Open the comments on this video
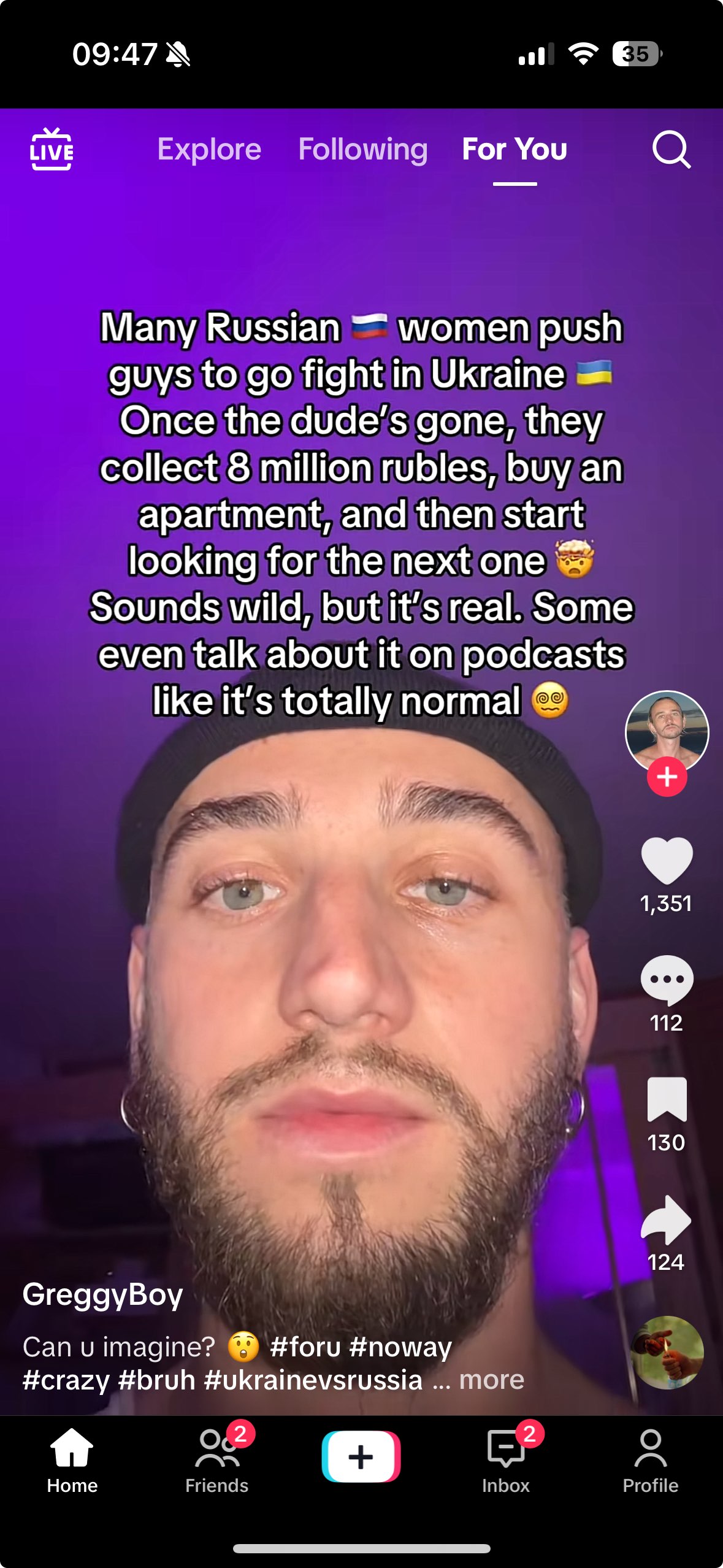The image size is (723, 1568). [x=667, y=980]
